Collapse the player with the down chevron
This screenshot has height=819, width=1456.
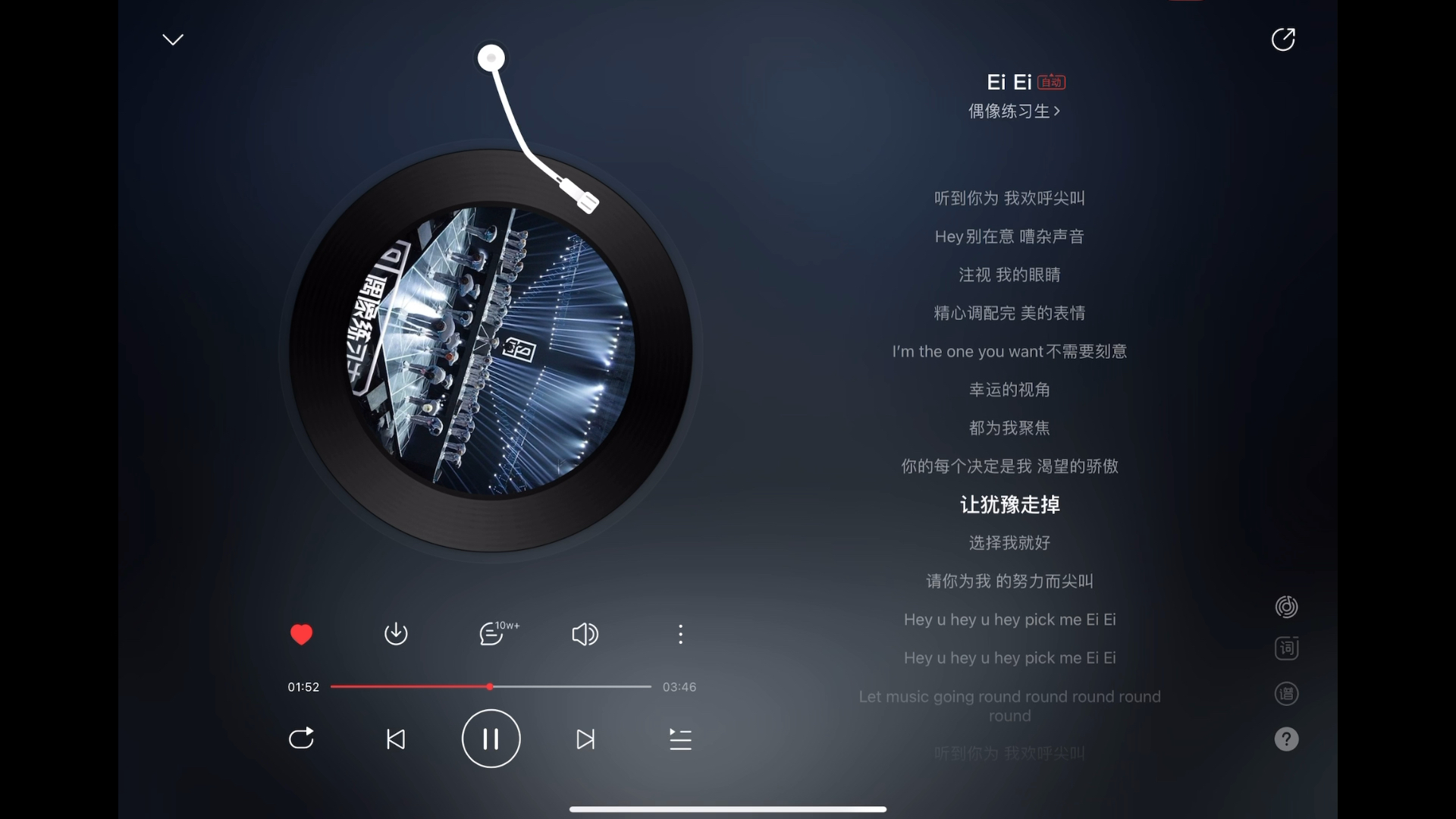click(x=173, y=39)
